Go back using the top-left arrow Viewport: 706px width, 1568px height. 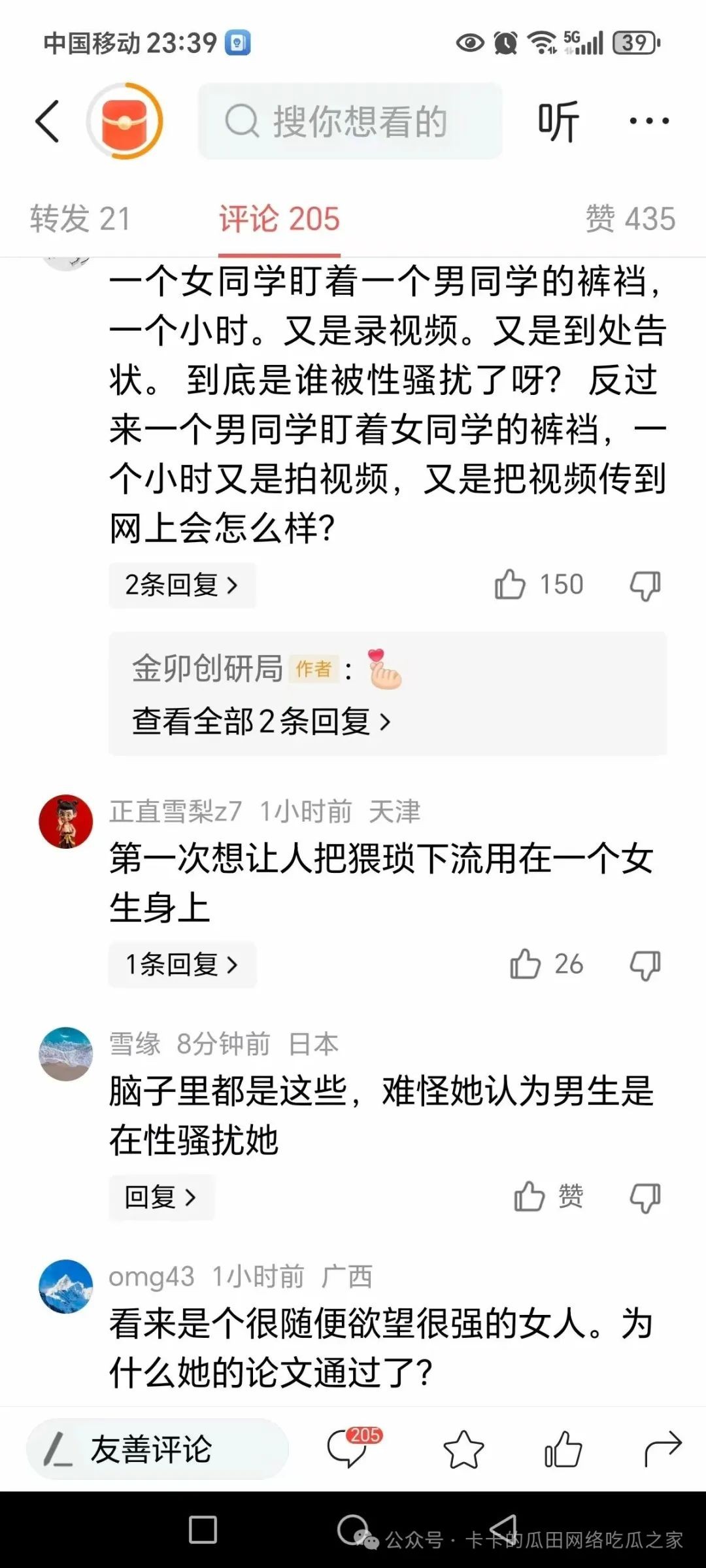(48, 121)
